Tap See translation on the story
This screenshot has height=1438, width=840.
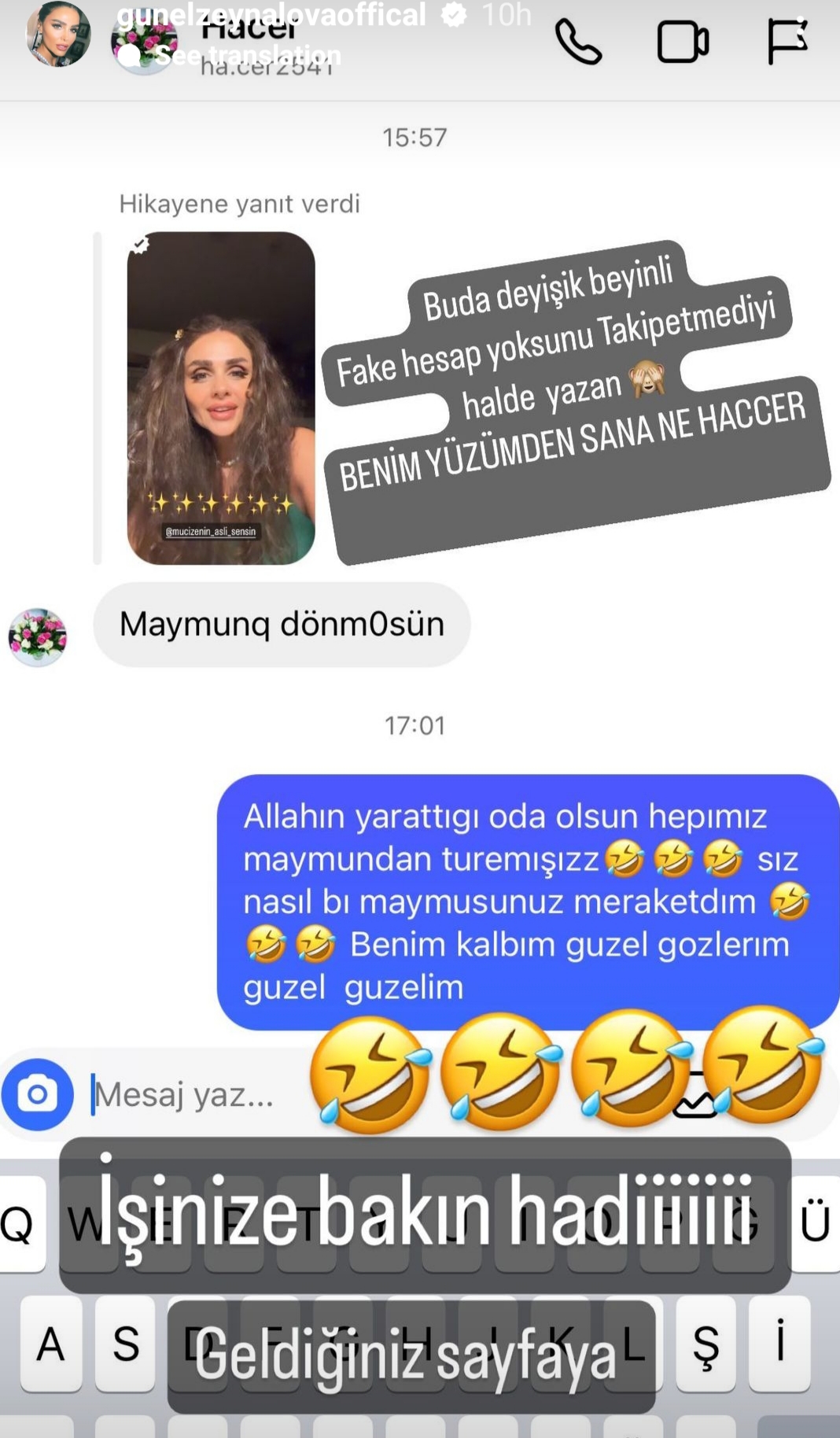248,54
